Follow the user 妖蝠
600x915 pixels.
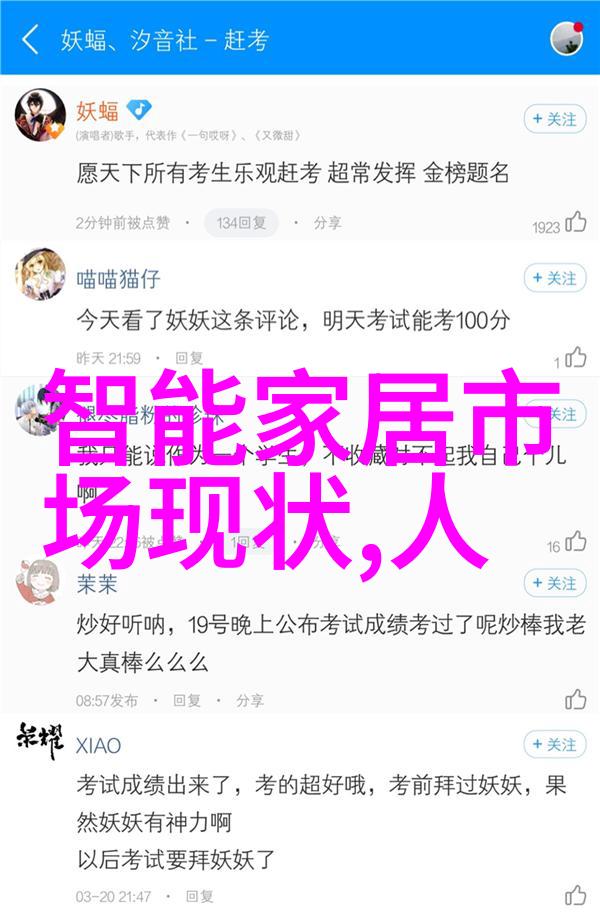554,119
